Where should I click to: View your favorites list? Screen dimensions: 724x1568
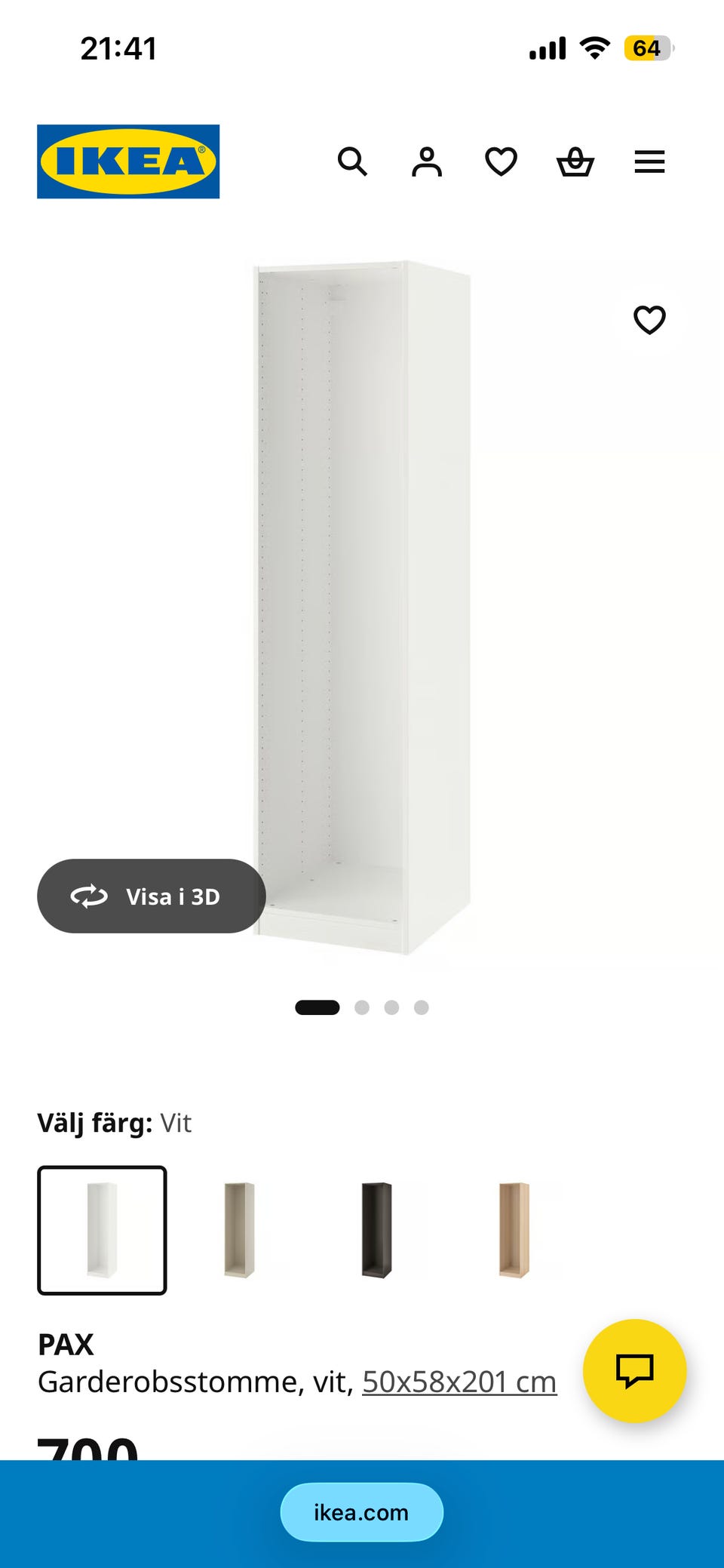(501, 162)
